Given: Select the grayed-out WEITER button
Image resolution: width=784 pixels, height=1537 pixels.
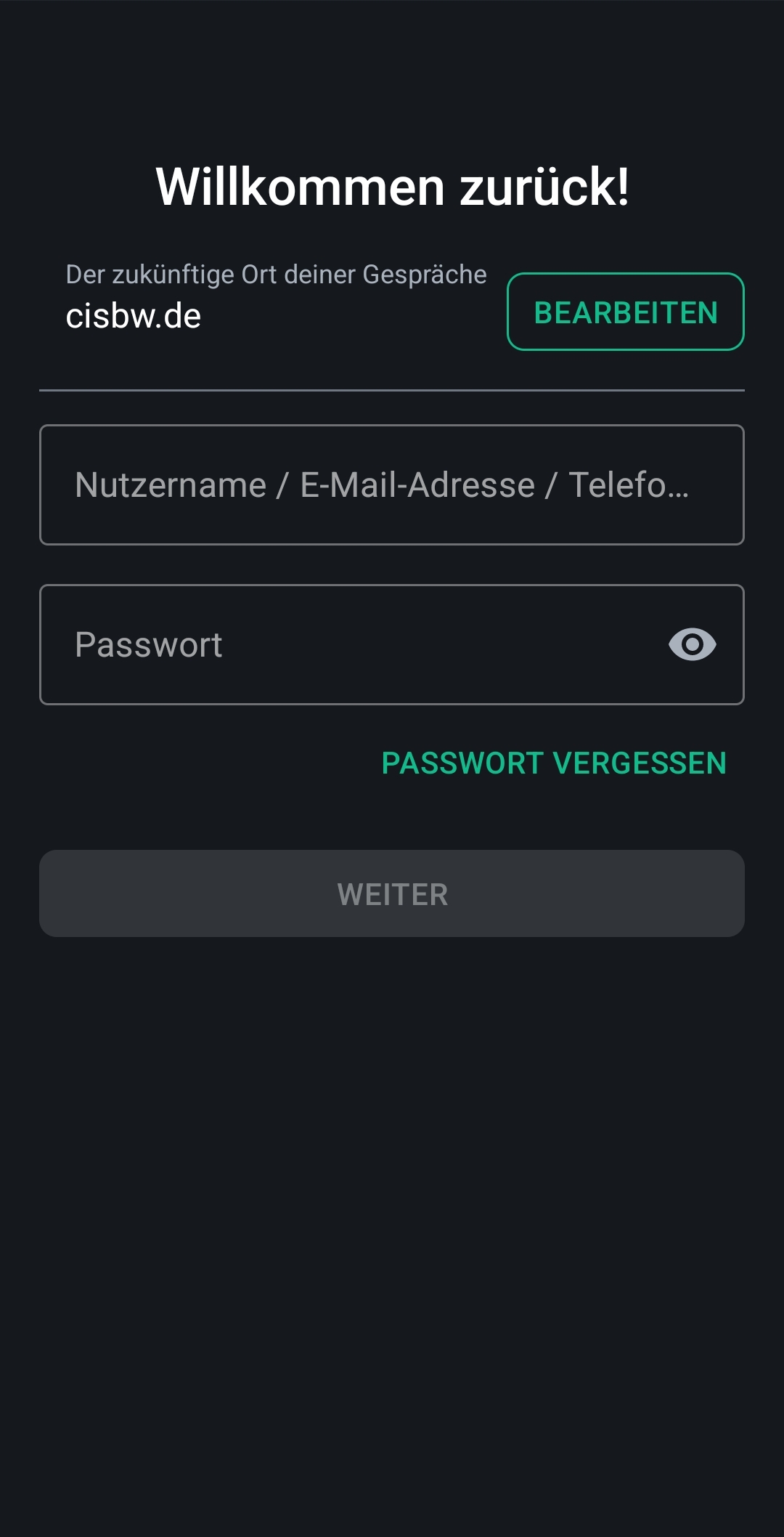Looking at the screenshot, I should 392,893.
